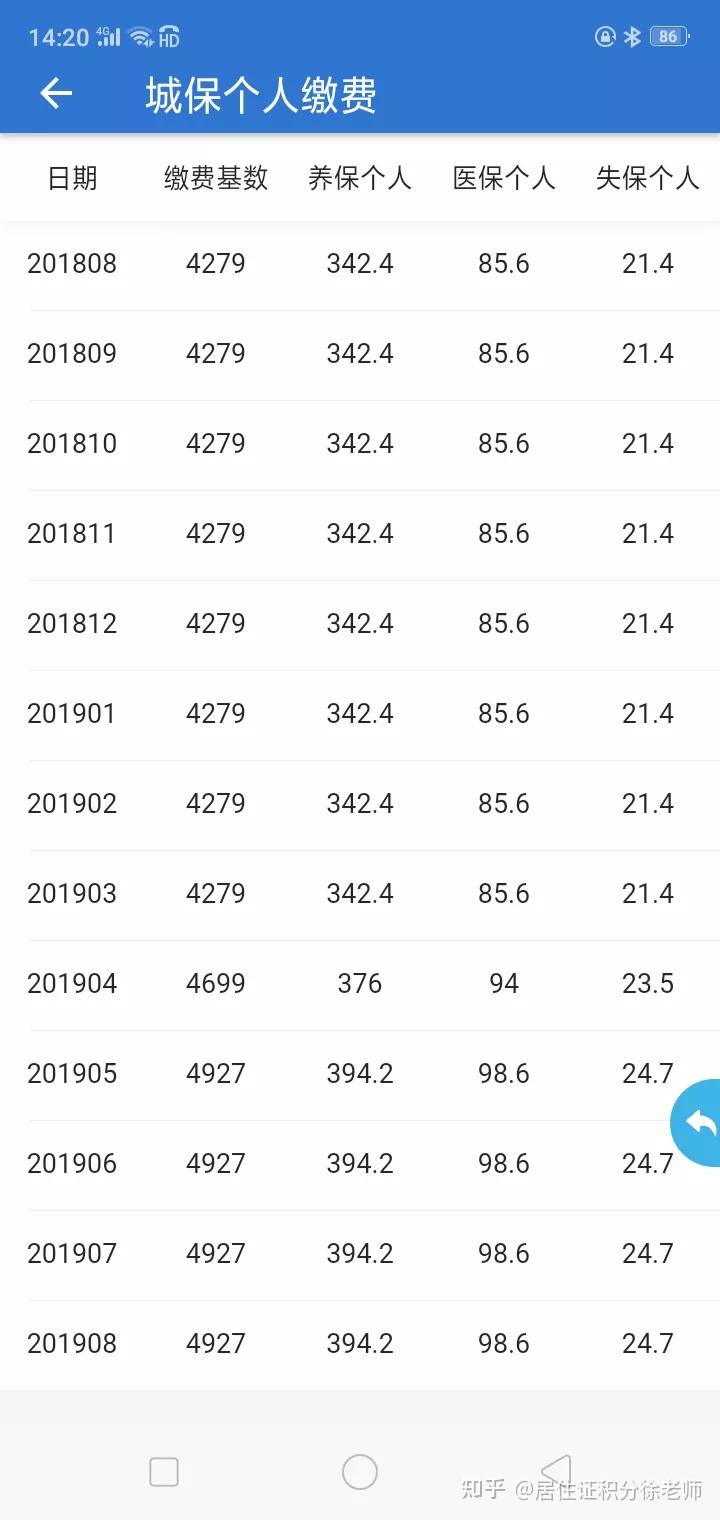Tap the blue floating return button
The width and height of the screenshot is (720, 1520).
pos(699,1123)
